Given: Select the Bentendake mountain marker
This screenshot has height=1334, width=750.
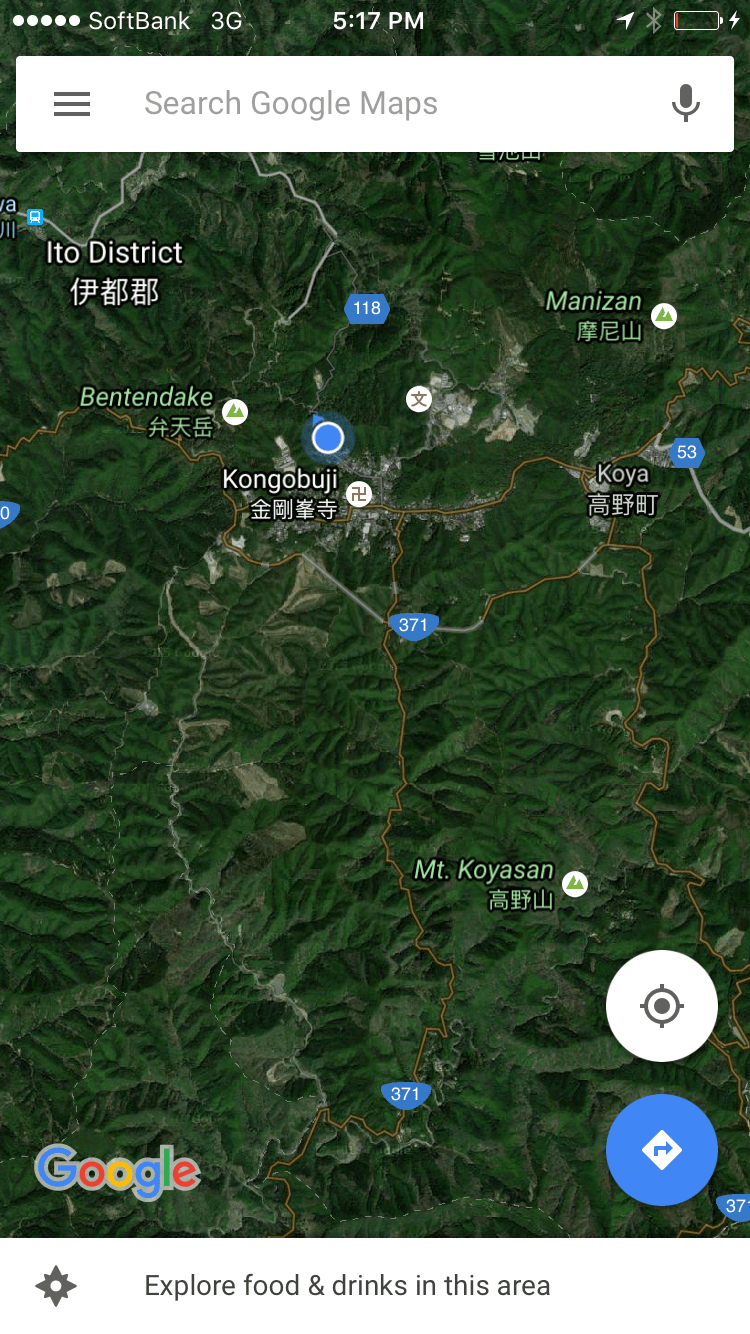Looking at the screenshot, I should (x=235, y=411).
